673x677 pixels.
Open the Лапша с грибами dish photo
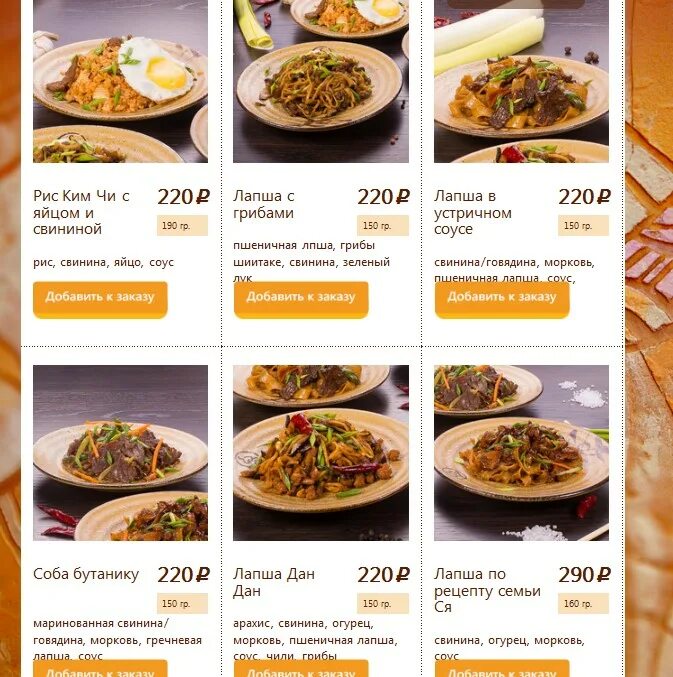point(321,81)
